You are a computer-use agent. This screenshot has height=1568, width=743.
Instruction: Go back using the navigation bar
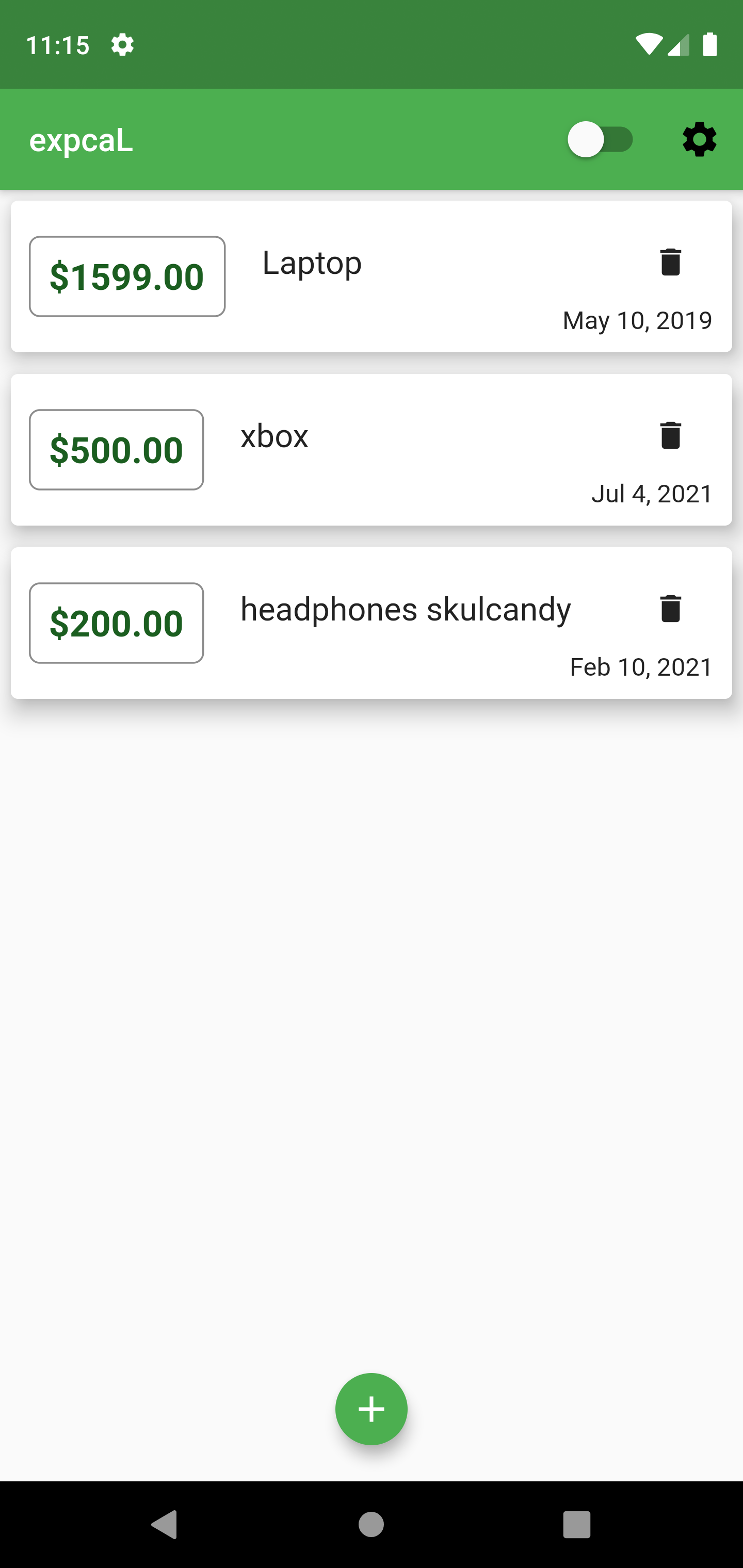[164, 1524]
